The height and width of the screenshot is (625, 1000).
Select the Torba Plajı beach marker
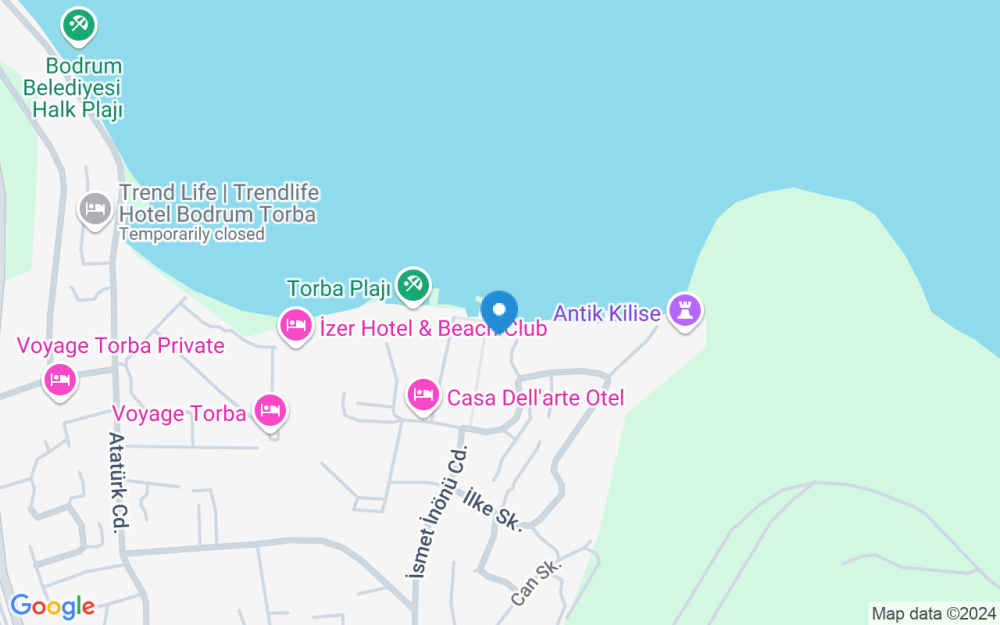[413, 286]
